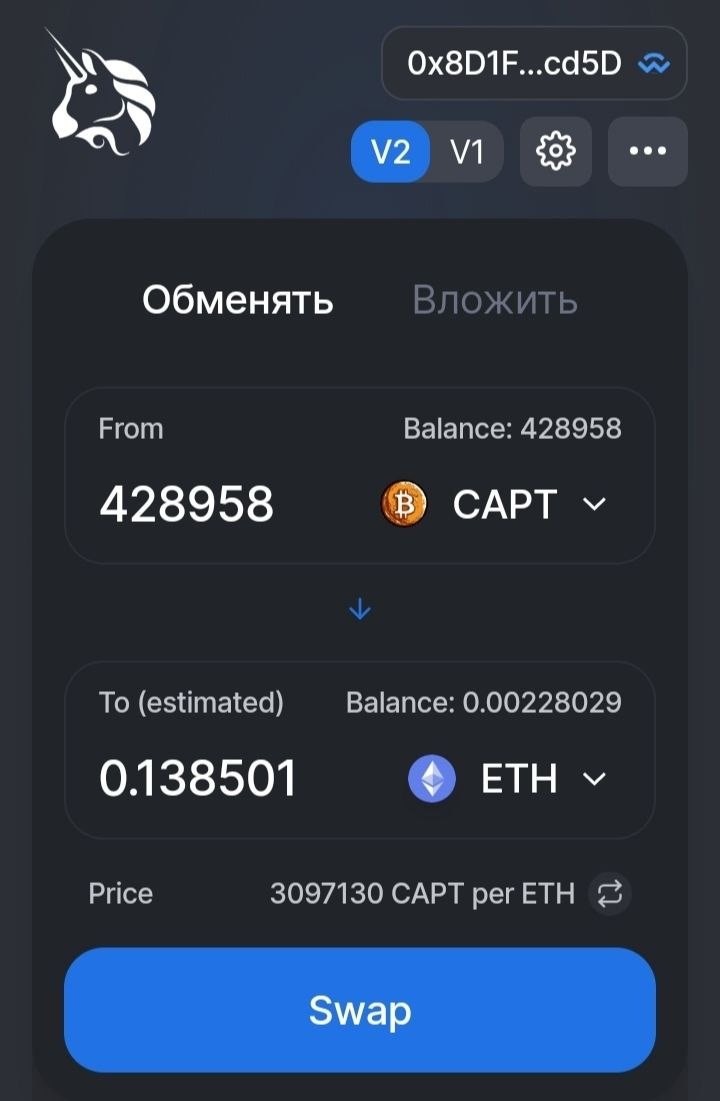Reverse swap direction with the arrow
The width and height of the screenshot is (720, 1101).
360,609
